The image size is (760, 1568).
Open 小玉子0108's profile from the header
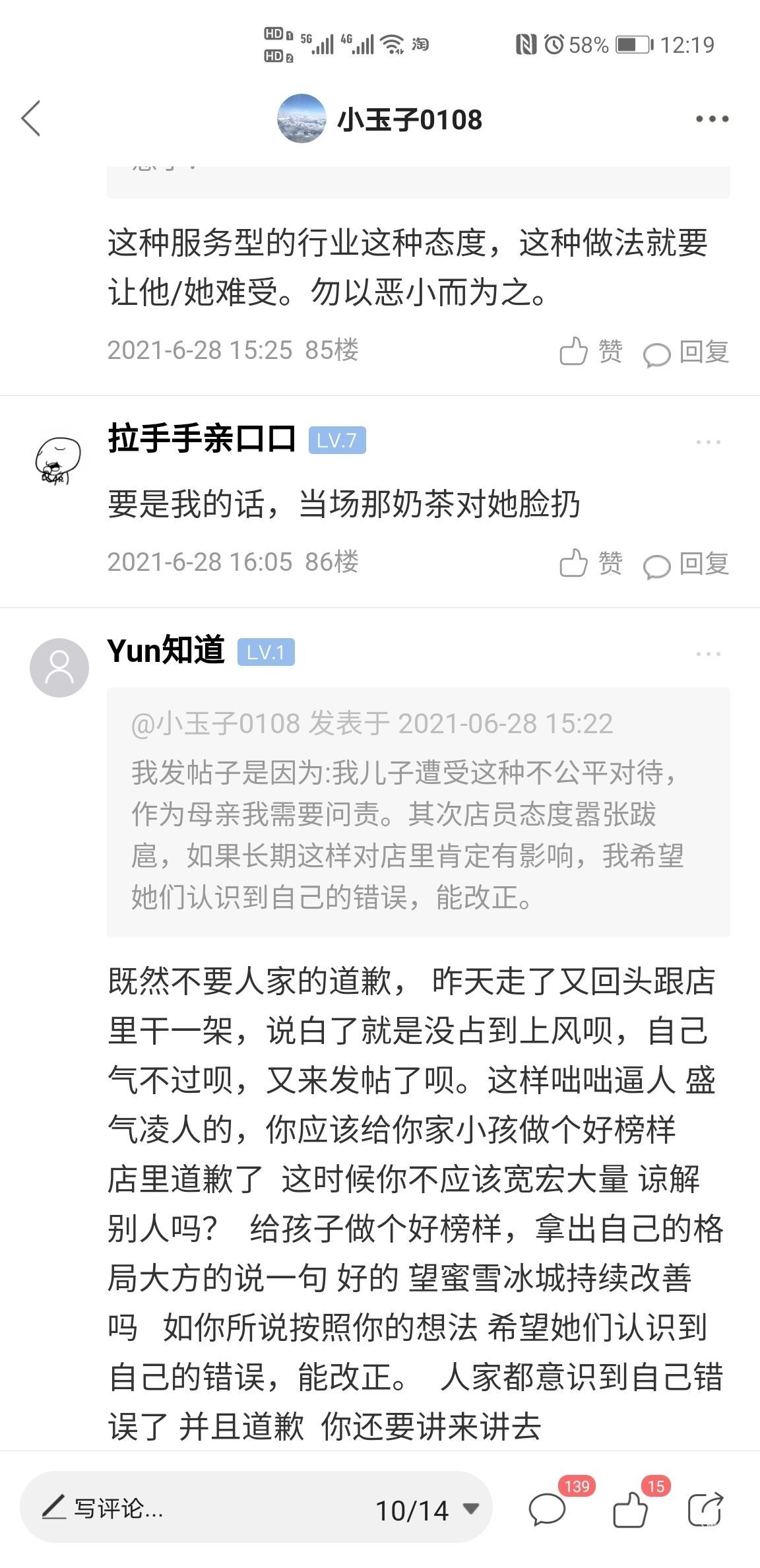coord(380,119)
